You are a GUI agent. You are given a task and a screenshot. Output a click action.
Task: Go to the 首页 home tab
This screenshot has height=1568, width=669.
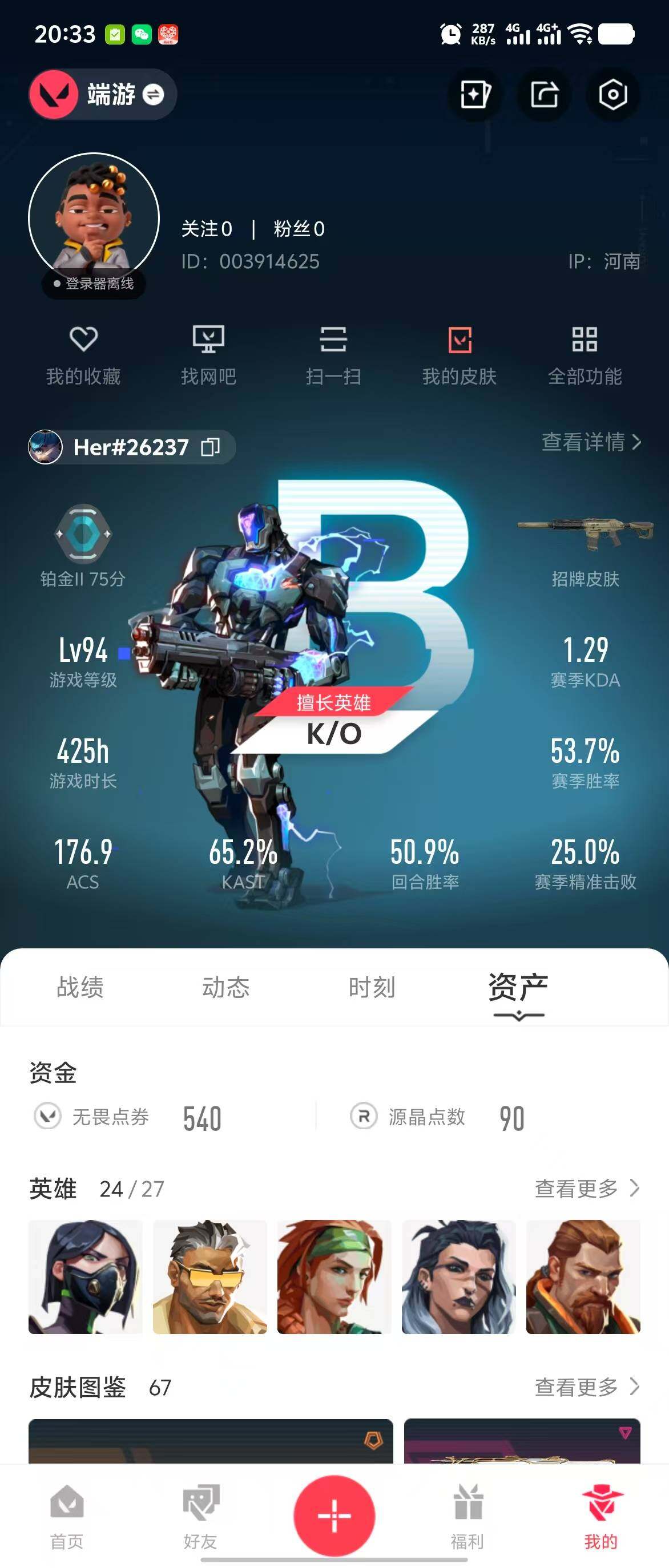[67, 1516]
